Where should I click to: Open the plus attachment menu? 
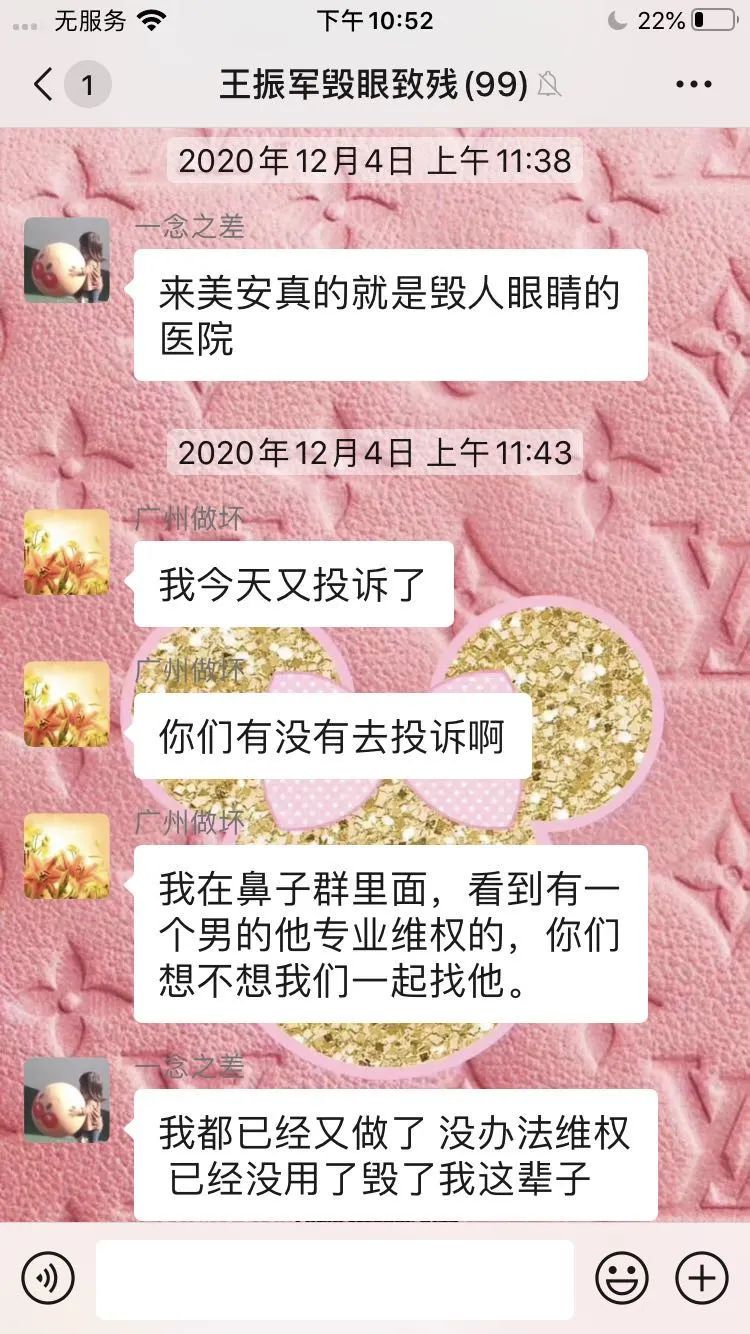pos(702,1278)
